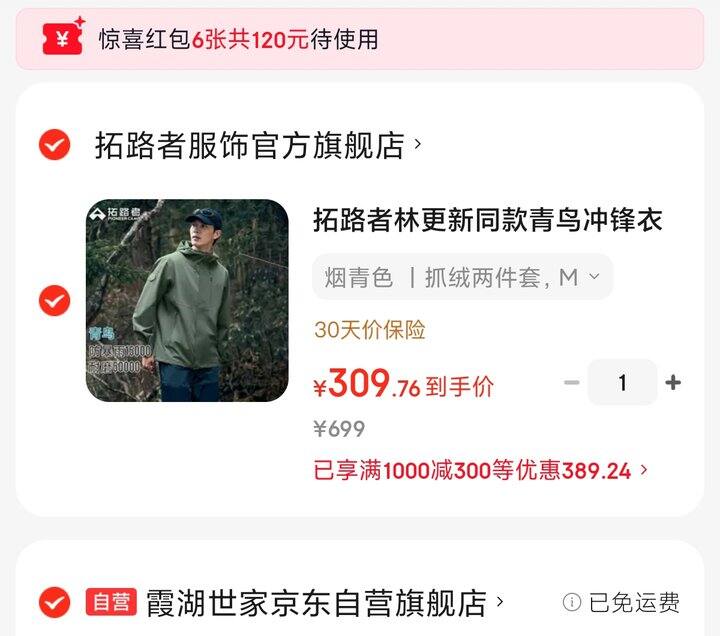Viewport: 720px width, 636px height.
Task: Open 拓路者林更新同款青鸟冲锋衣 product details
Action: tap(487, 220)
